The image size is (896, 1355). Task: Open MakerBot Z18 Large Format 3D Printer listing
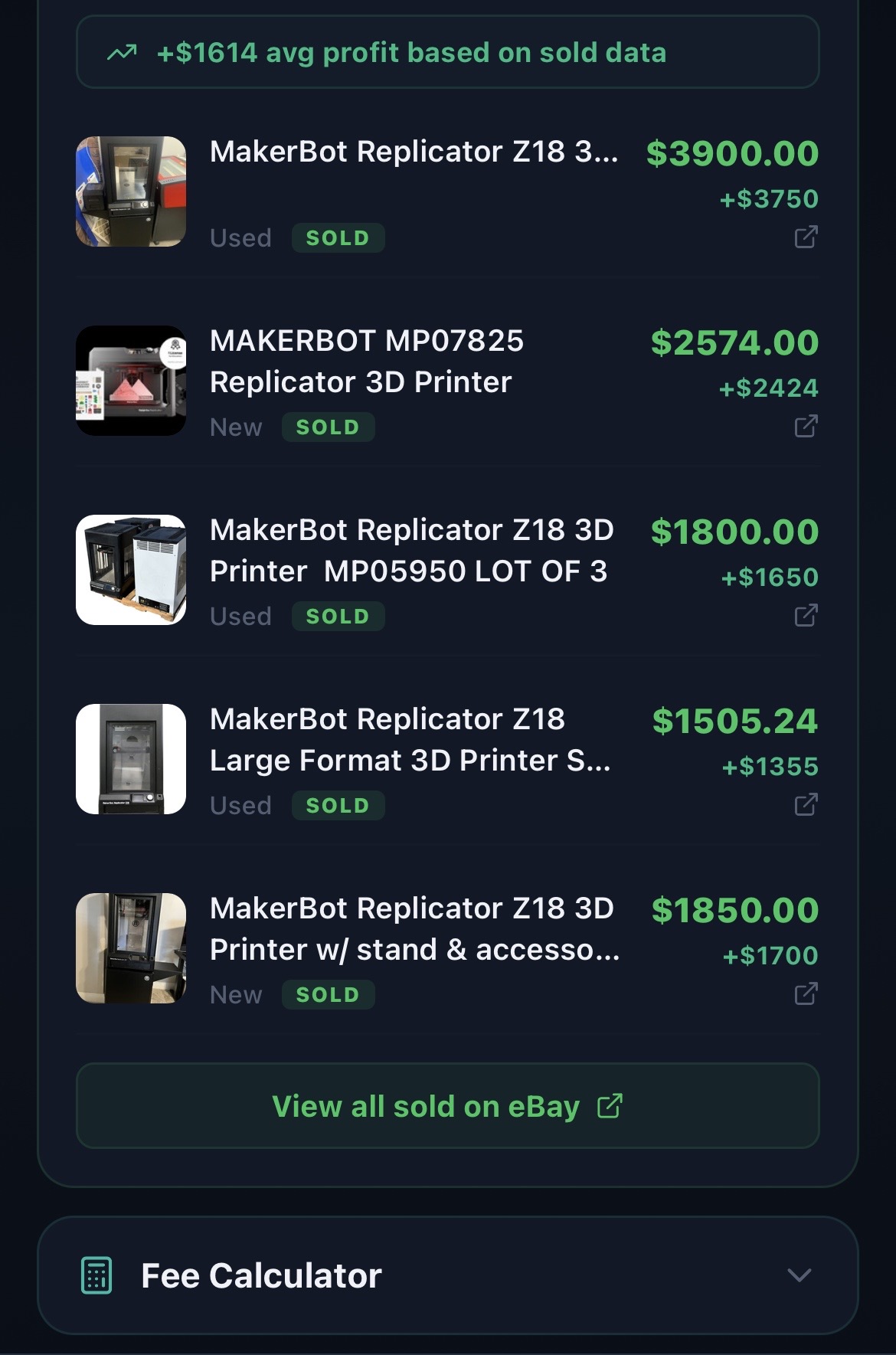pos(409,739)
